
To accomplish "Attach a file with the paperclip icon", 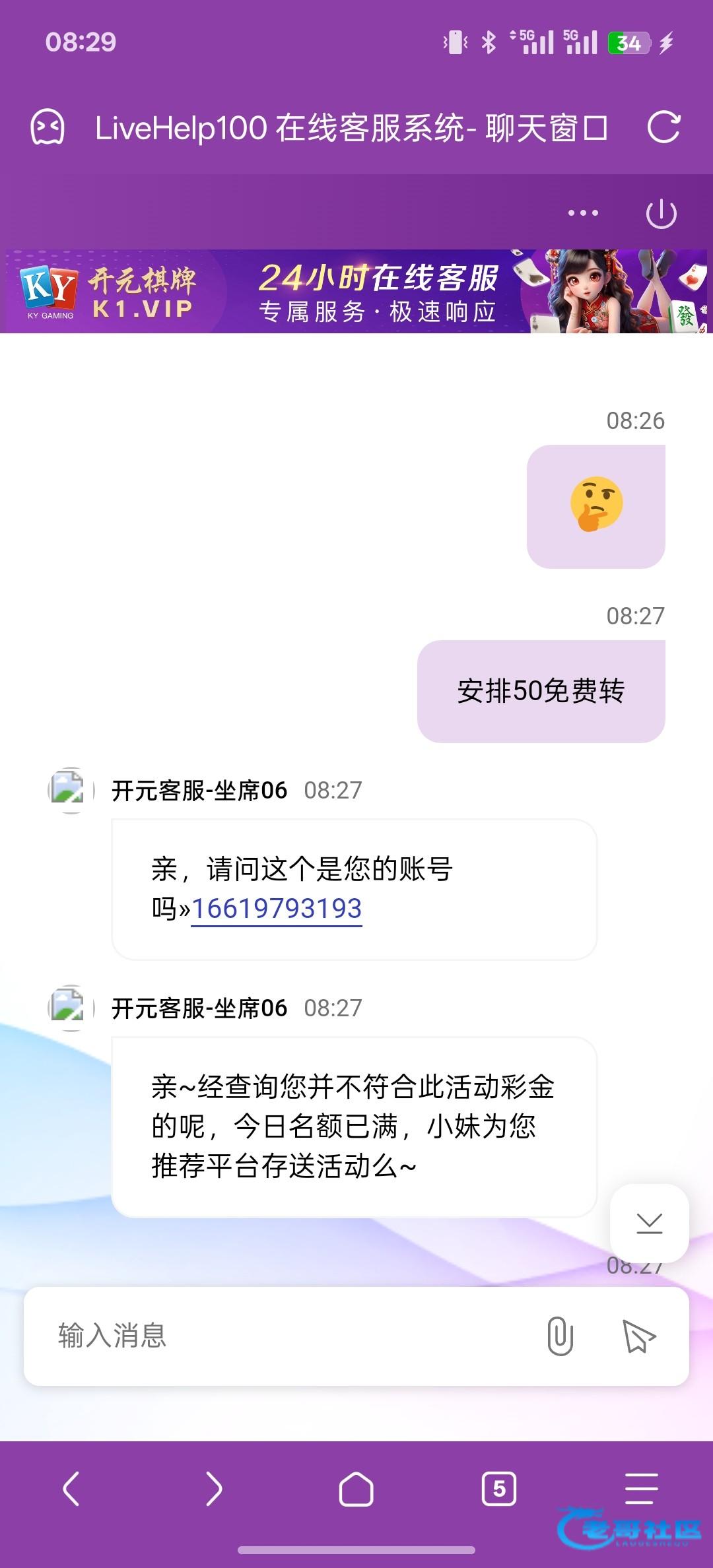I will pos(560,1336).
